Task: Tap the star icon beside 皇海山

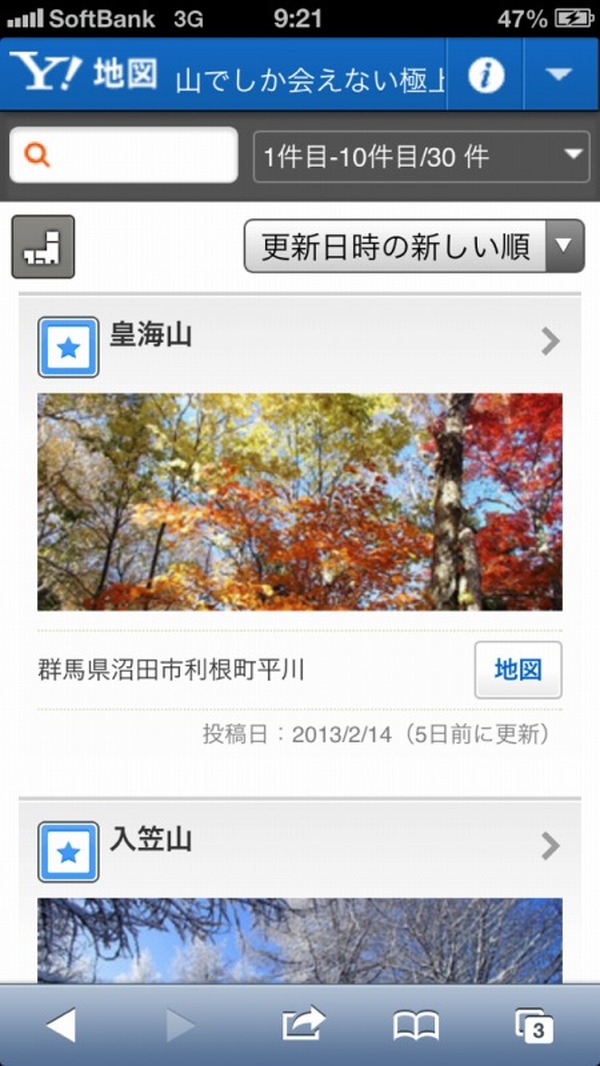Action: (x=68, y=347)
